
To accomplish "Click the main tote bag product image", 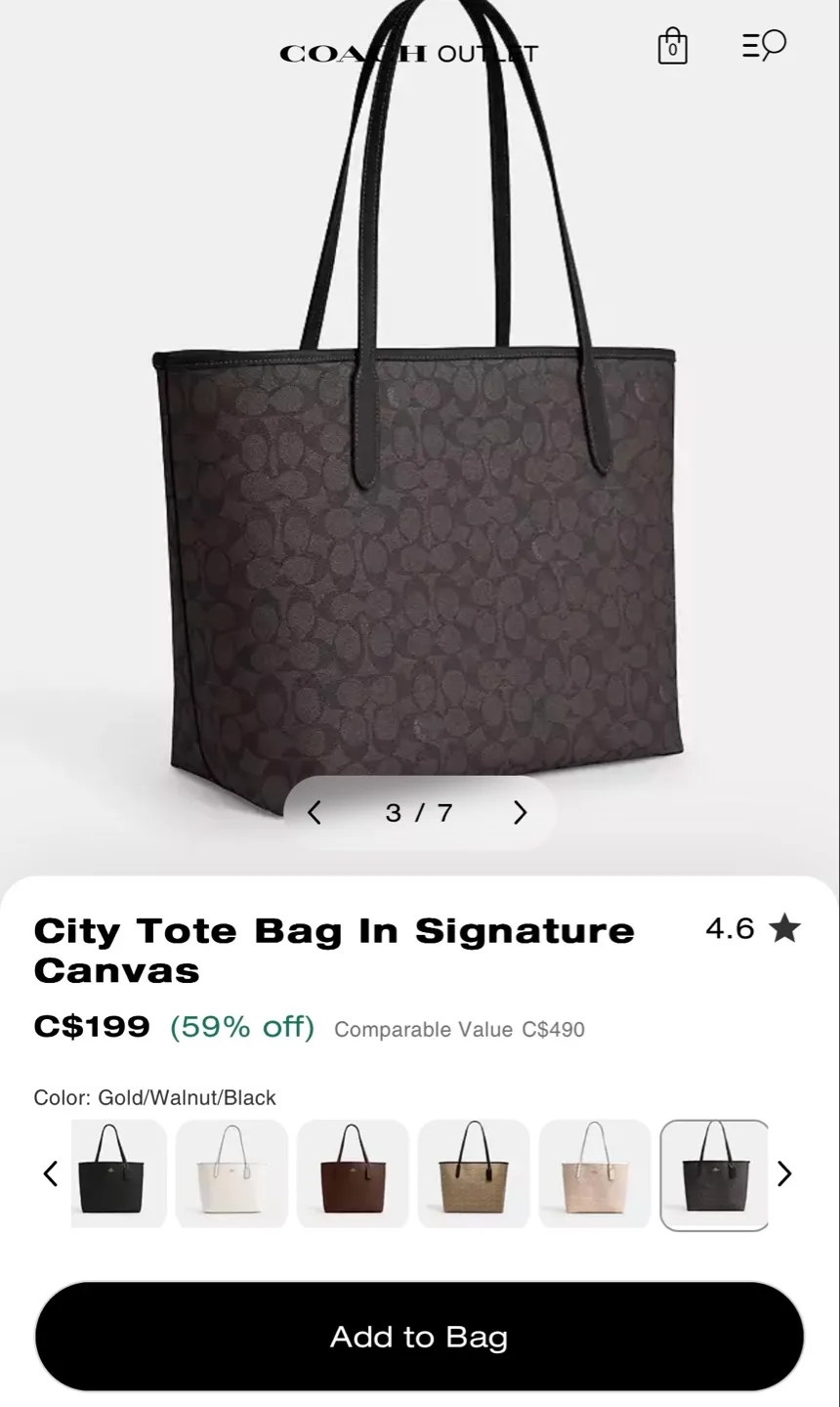I will point(420,537).
